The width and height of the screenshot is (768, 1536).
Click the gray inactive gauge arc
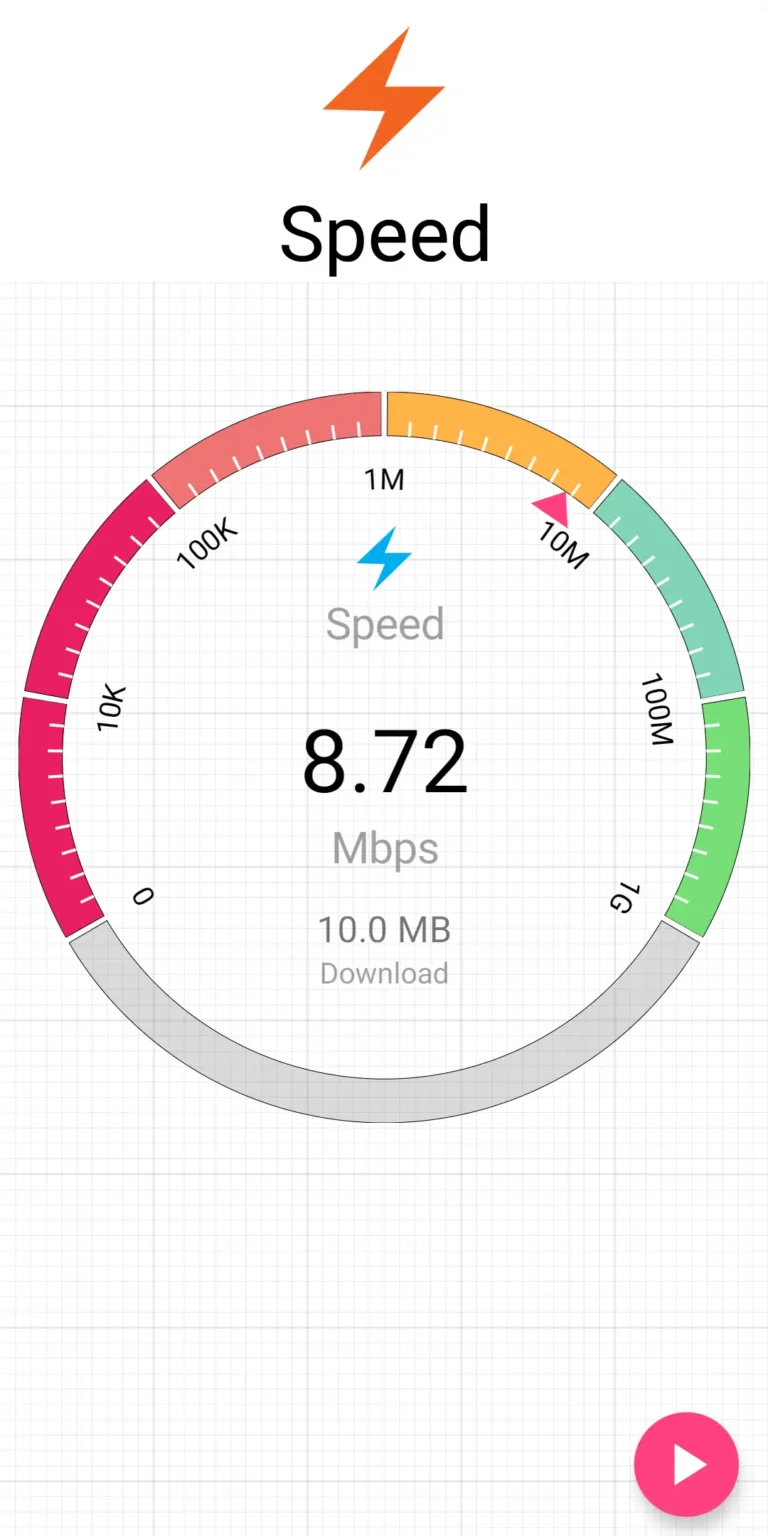pyautogui.click(x=384, y=1100)
